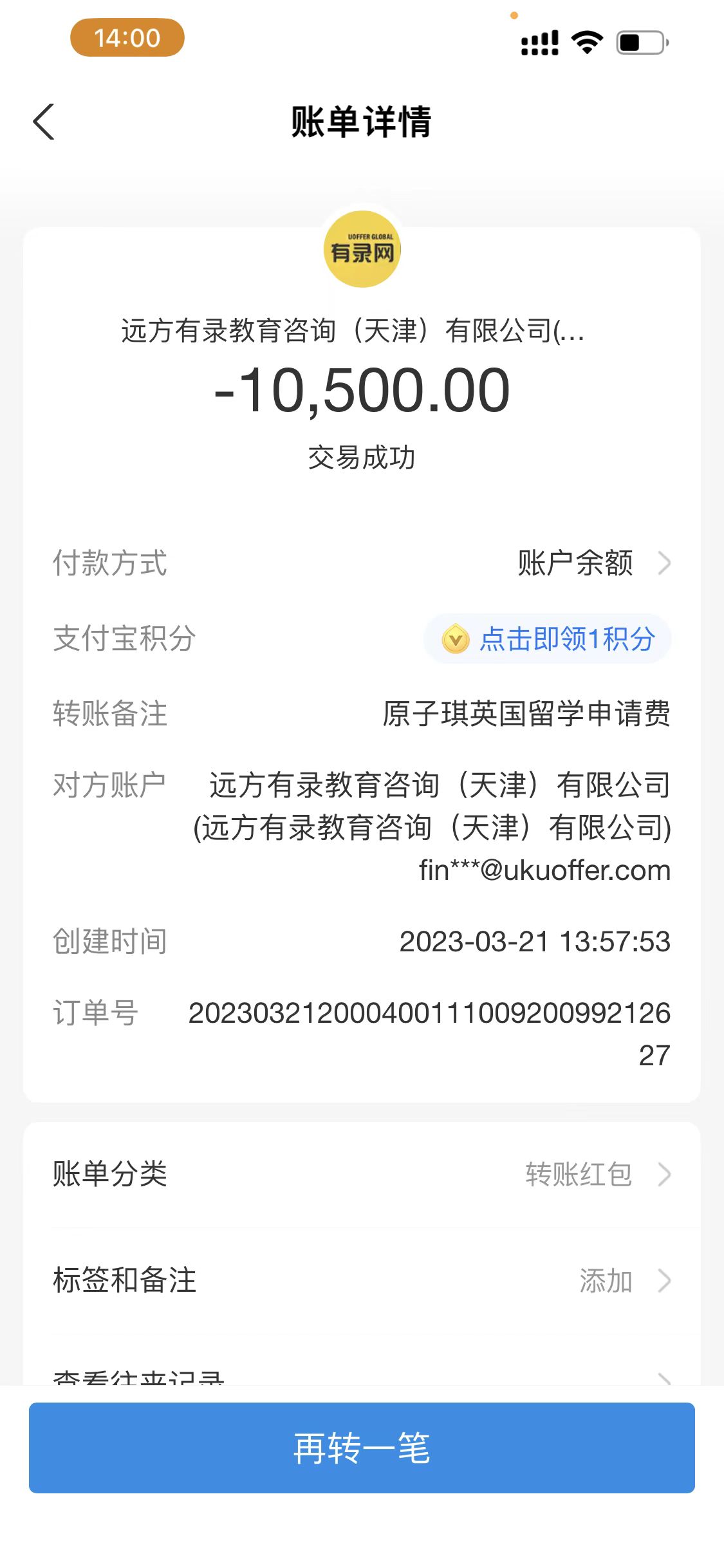Add a note in 标签和备注
The image size is (724, 1568).
tap(362, 1280)
